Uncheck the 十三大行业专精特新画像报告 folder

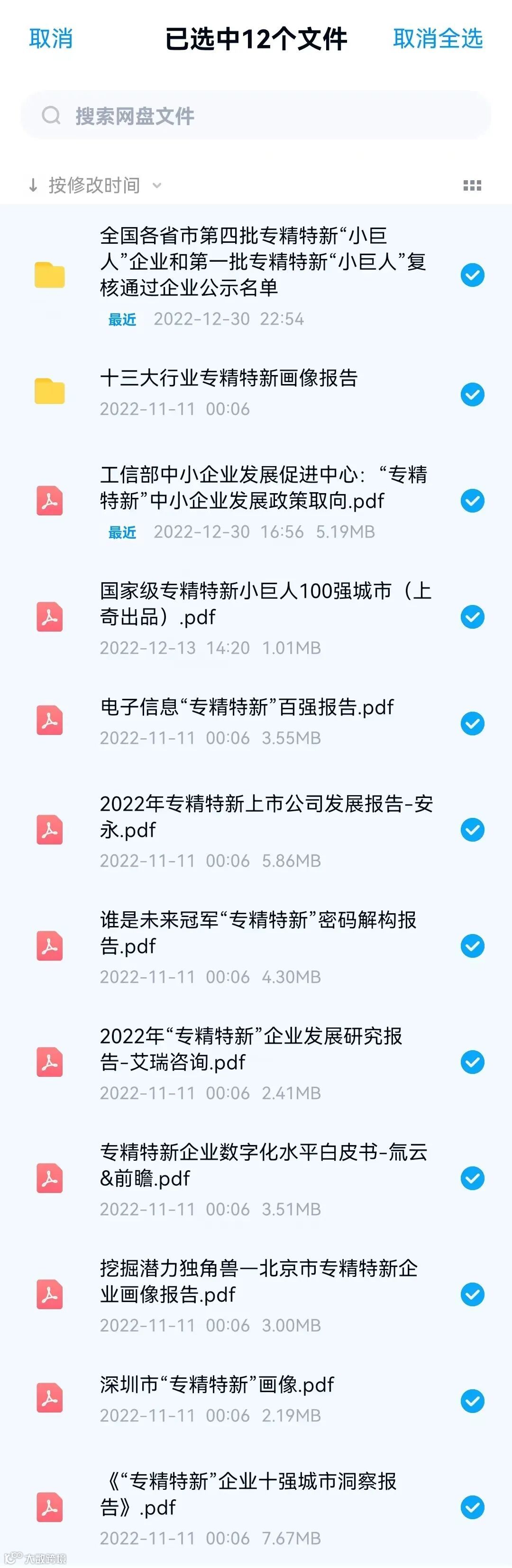coord(472,394)
